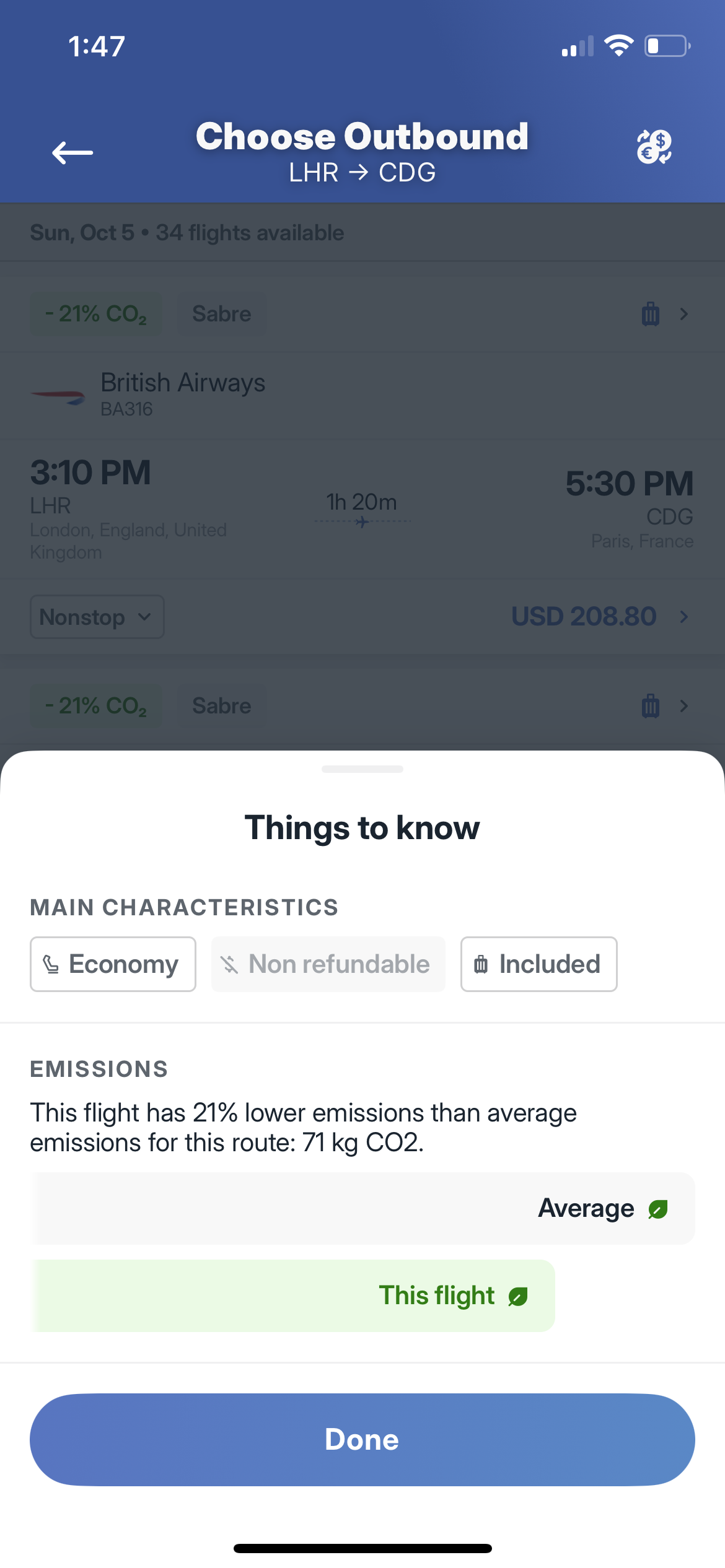This screenshot has height=1568, width=725.
Task: Select the Economy chip
Action: pos(113,964)
